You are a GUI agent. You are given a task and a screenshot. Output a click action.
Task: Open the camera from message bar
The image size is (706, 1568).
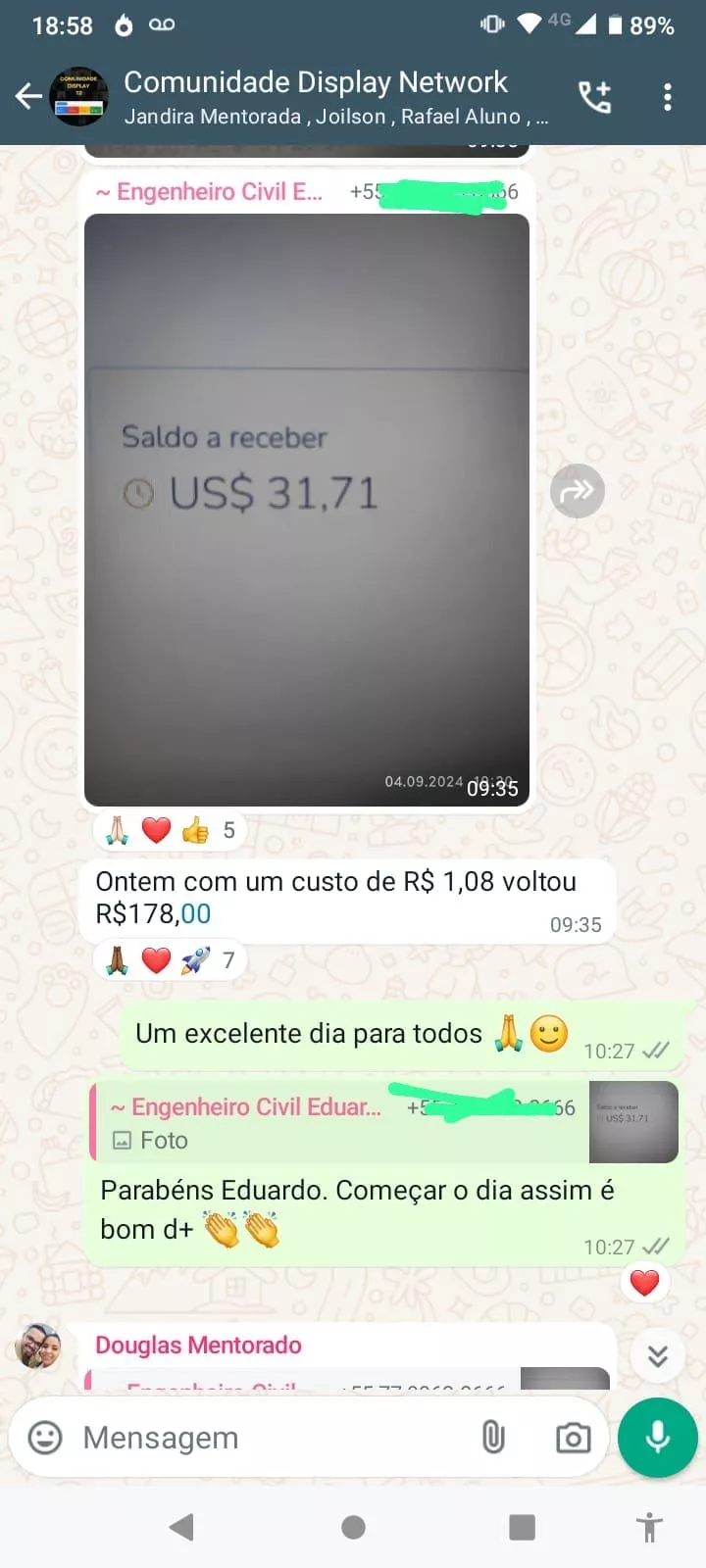coord(574,1438)
